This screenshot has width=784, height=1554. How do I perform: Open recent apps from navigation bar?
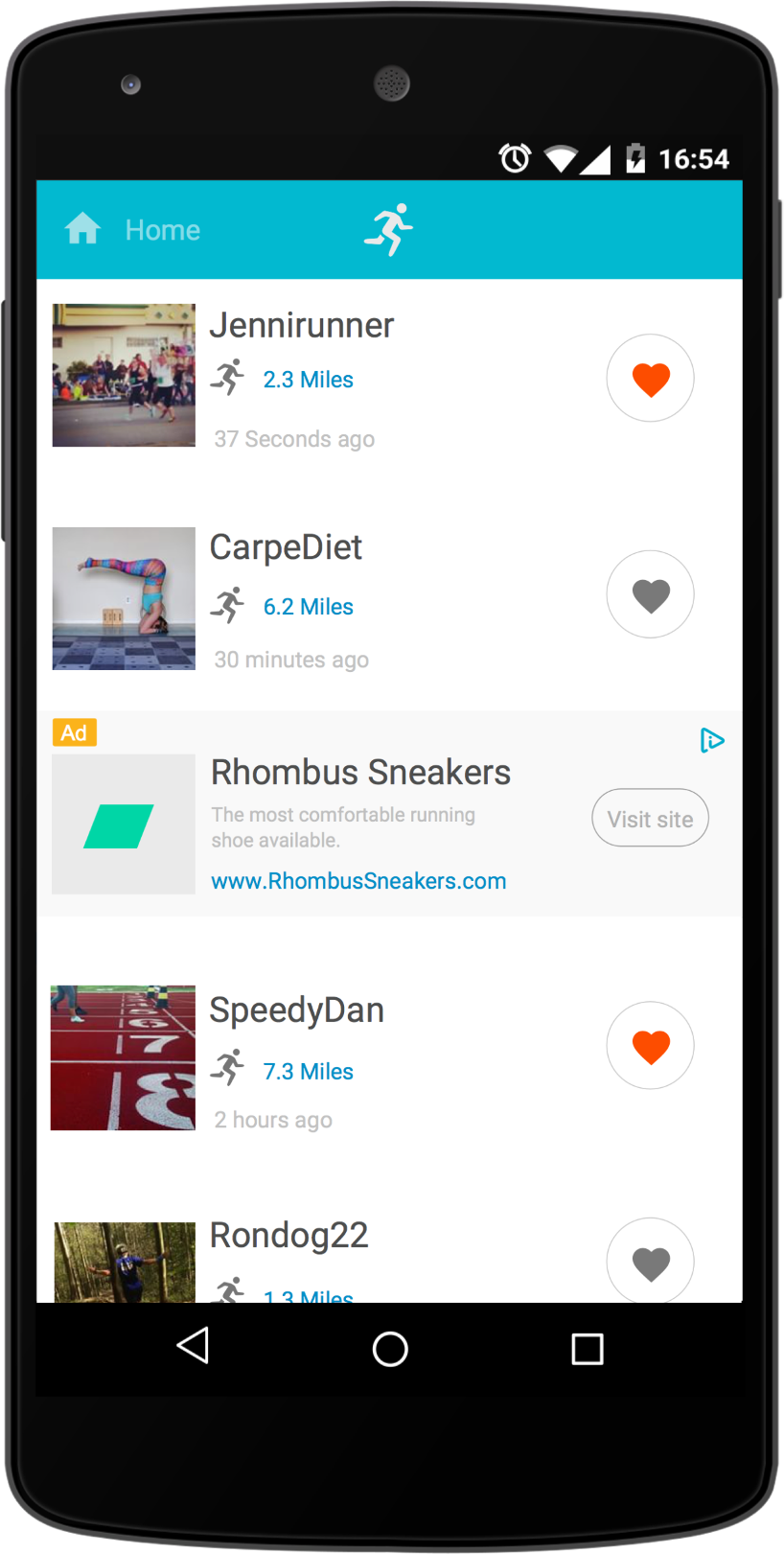(587, 1349)
